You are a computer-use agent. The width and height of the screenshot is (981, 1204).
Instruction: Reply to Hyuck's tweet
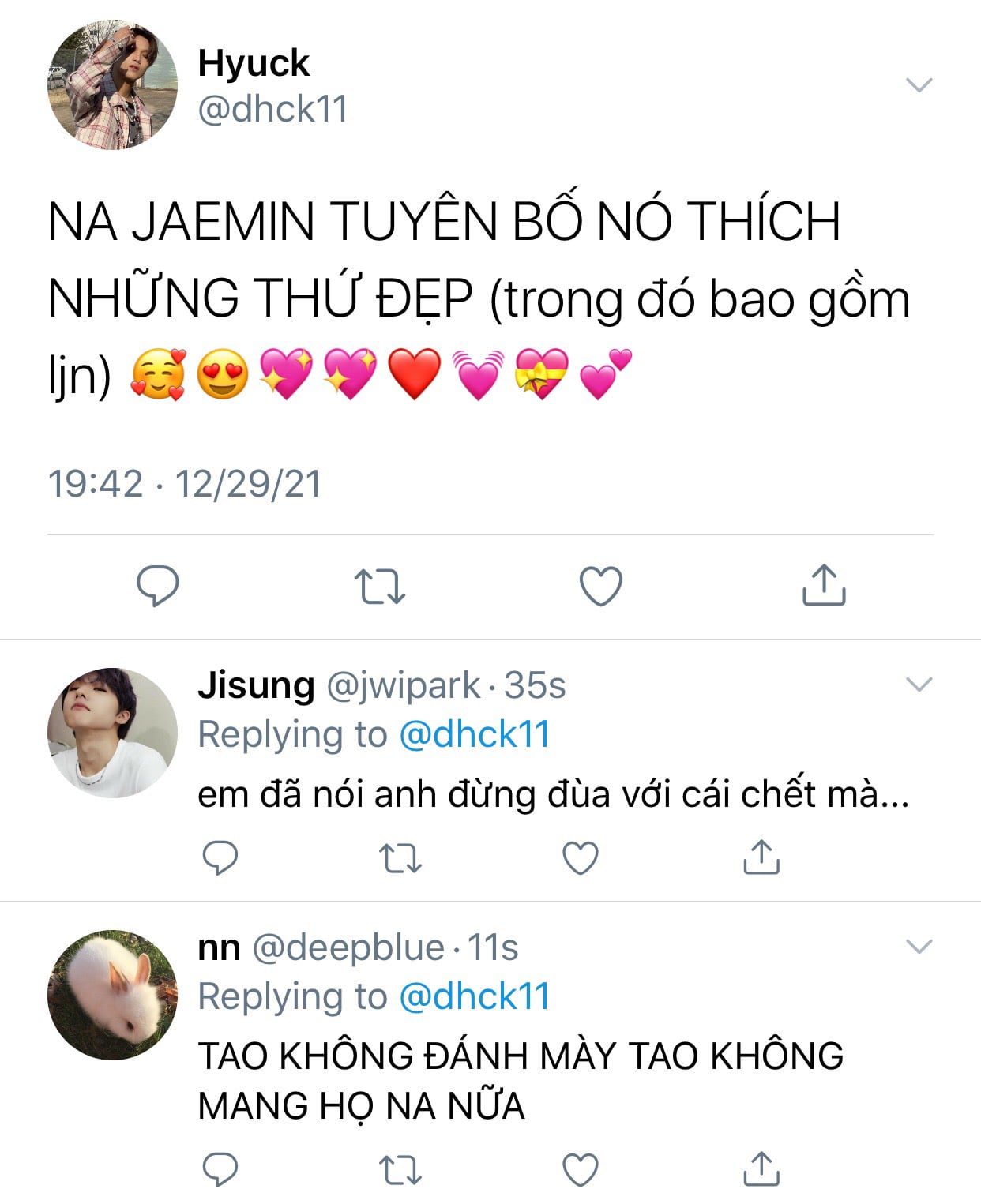coord(158,586)
